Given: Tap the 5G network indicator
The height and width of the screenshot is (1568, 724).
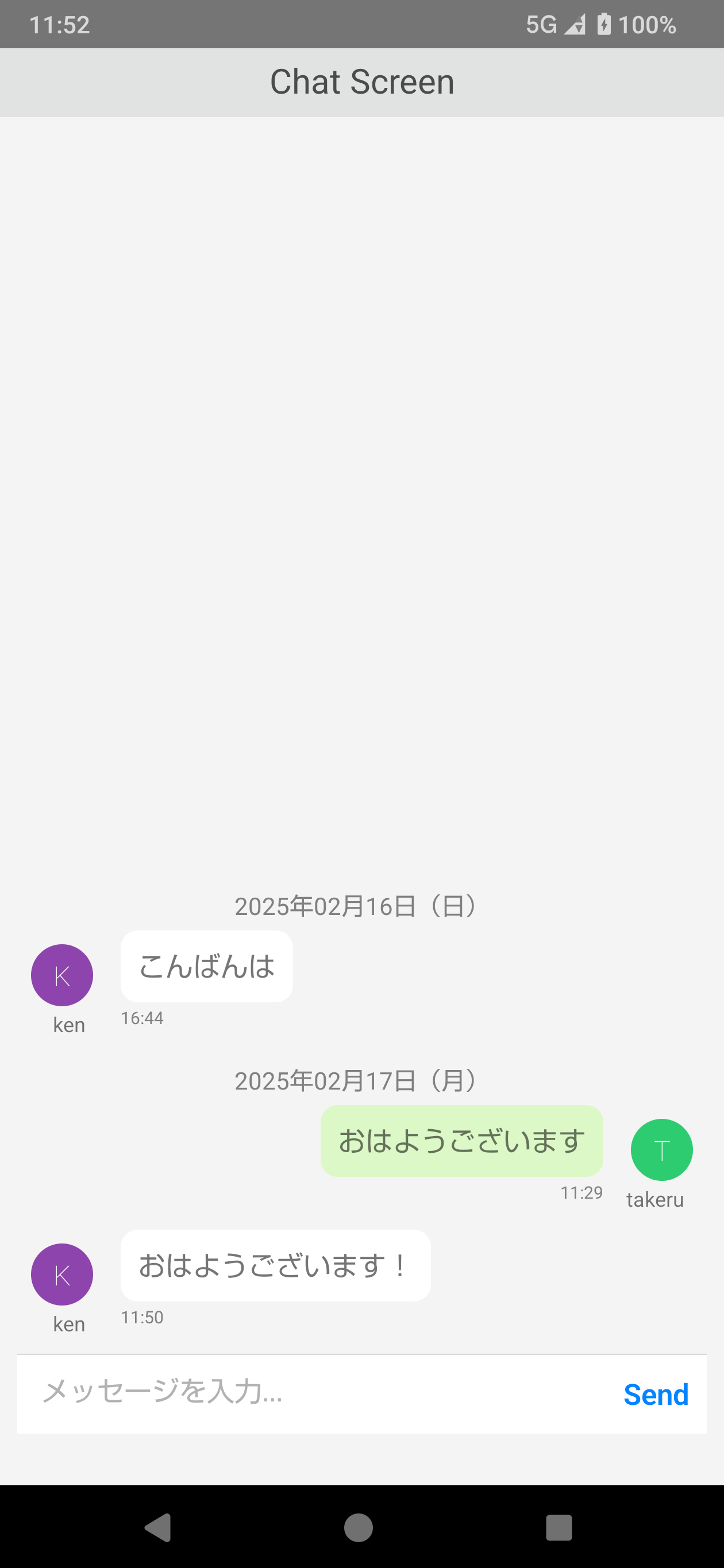Looking at the screenshot, I should pos(540,24).
